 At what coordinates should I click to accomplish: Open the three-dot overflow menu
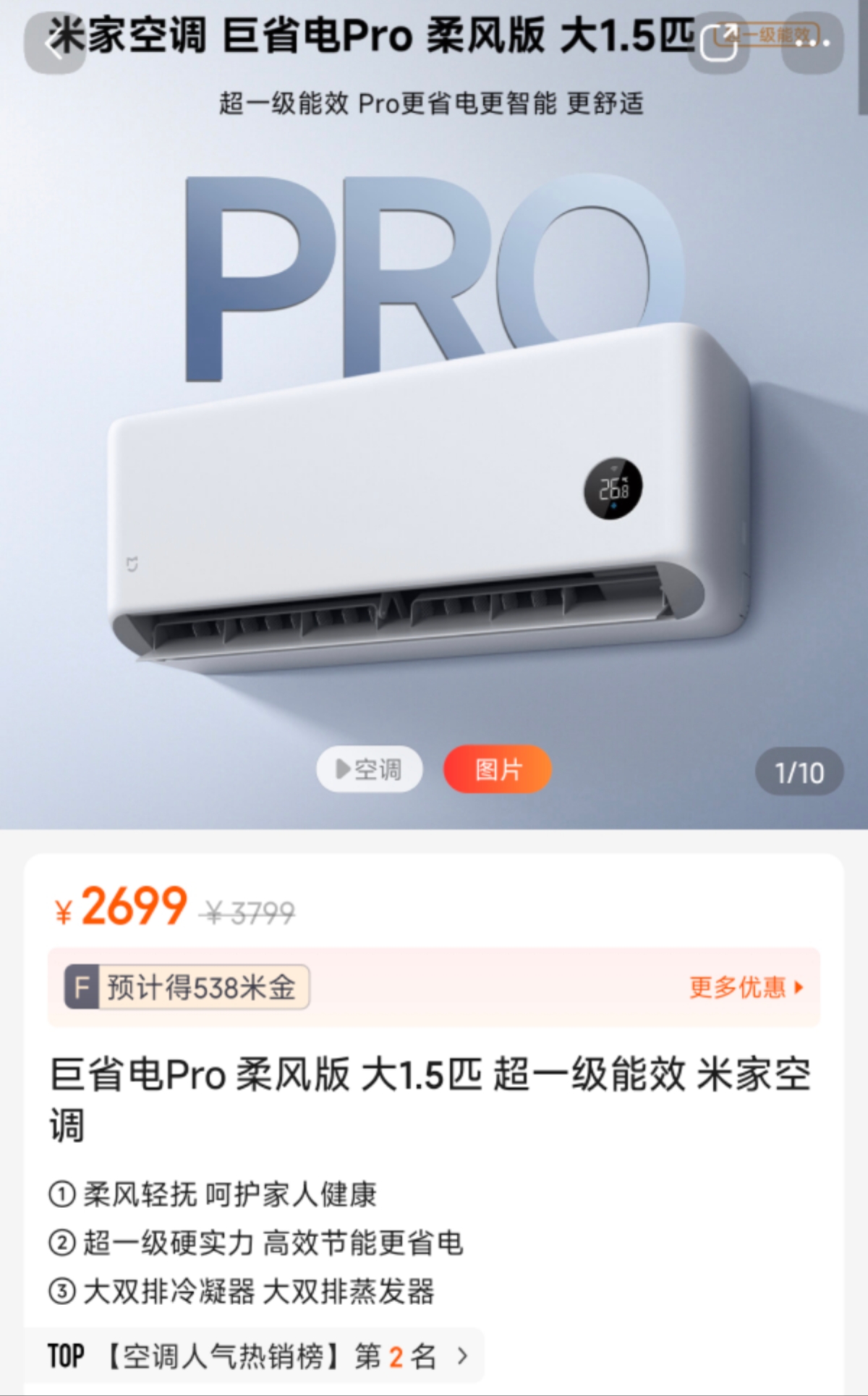(812, 43)
